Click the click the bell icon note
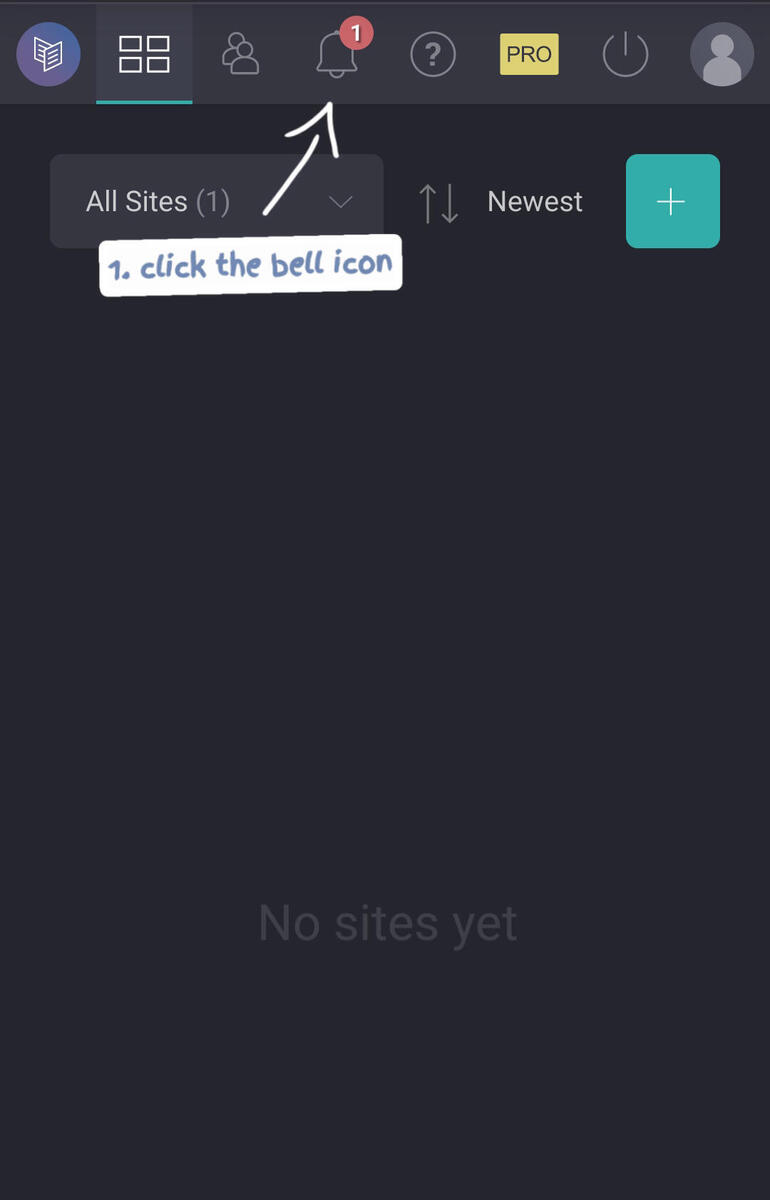The height and width of the screenshot is (1200, 770). 250,263
